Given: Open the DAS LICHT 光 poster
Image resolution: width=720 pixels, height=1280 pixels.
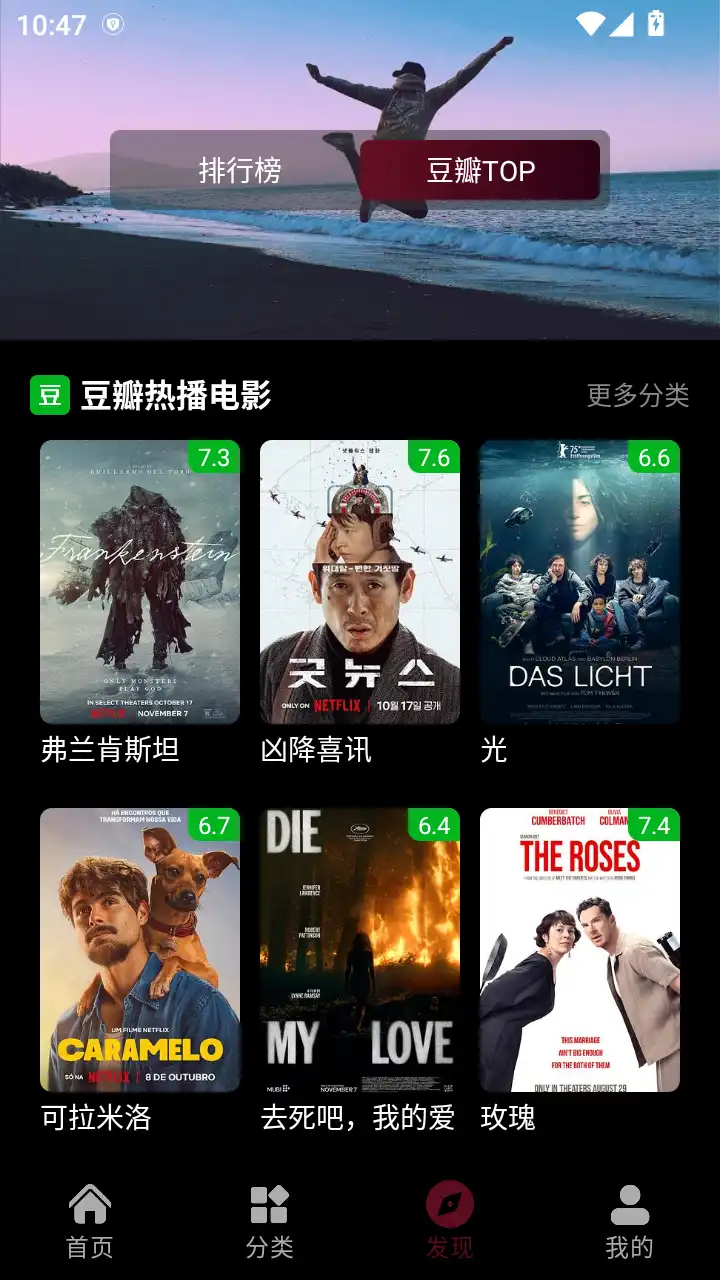Looking at the screenshot, I should (580, 580).
